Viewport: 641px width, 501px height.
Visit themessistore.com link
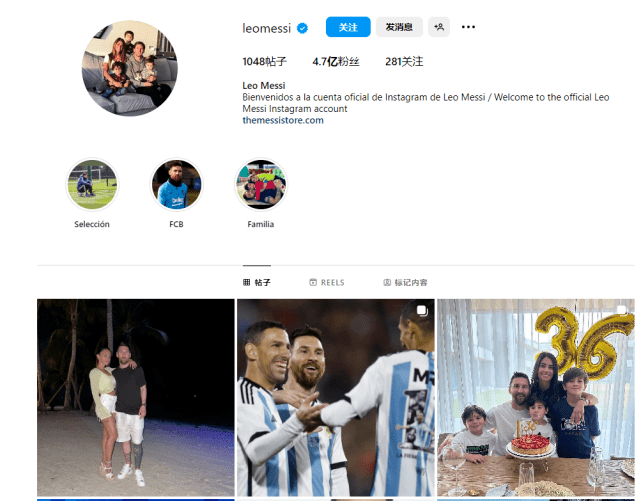coord(283,120)
